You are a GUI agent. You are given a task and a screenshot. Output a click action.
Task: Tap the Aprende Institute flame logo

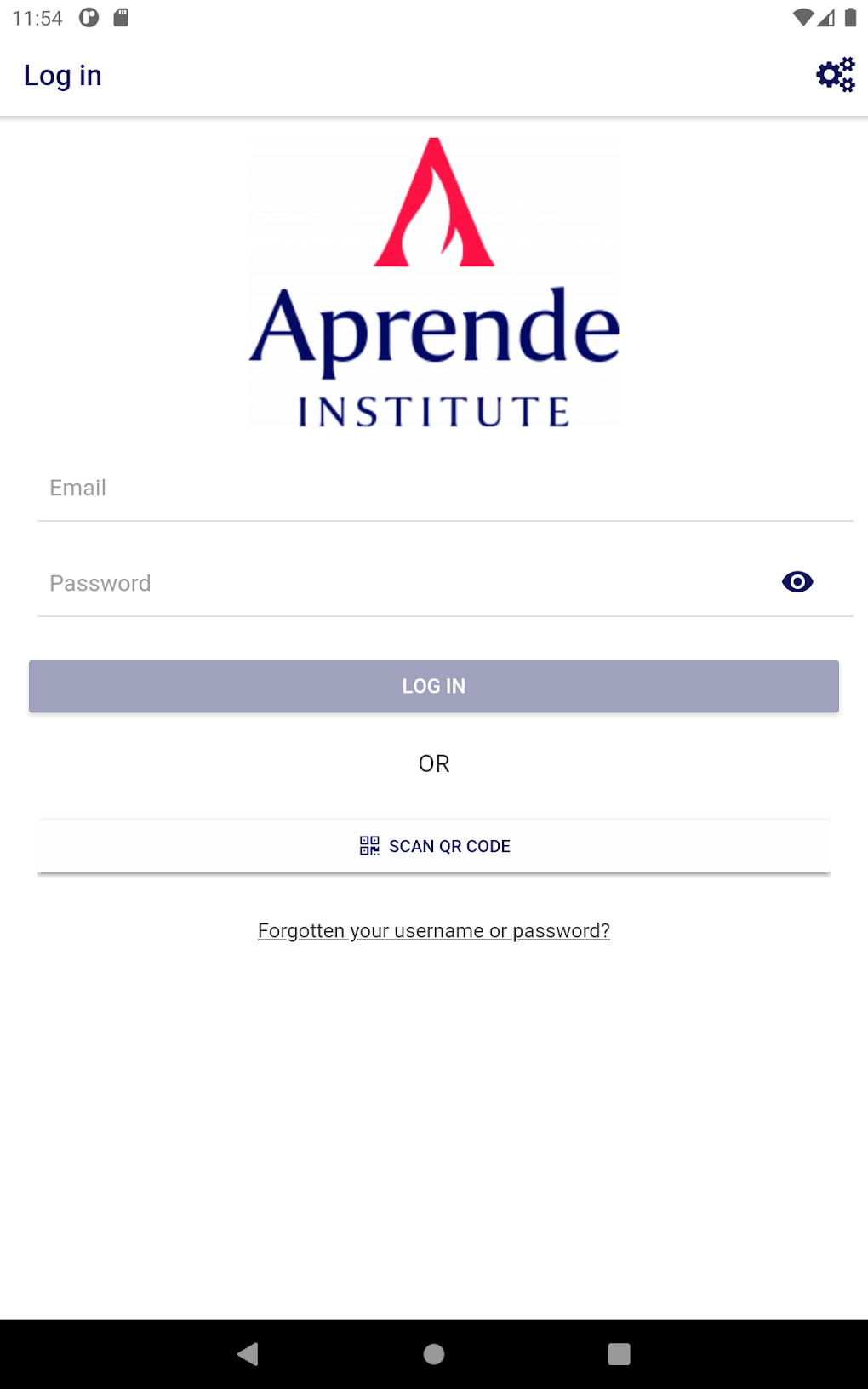pos(433,204)
